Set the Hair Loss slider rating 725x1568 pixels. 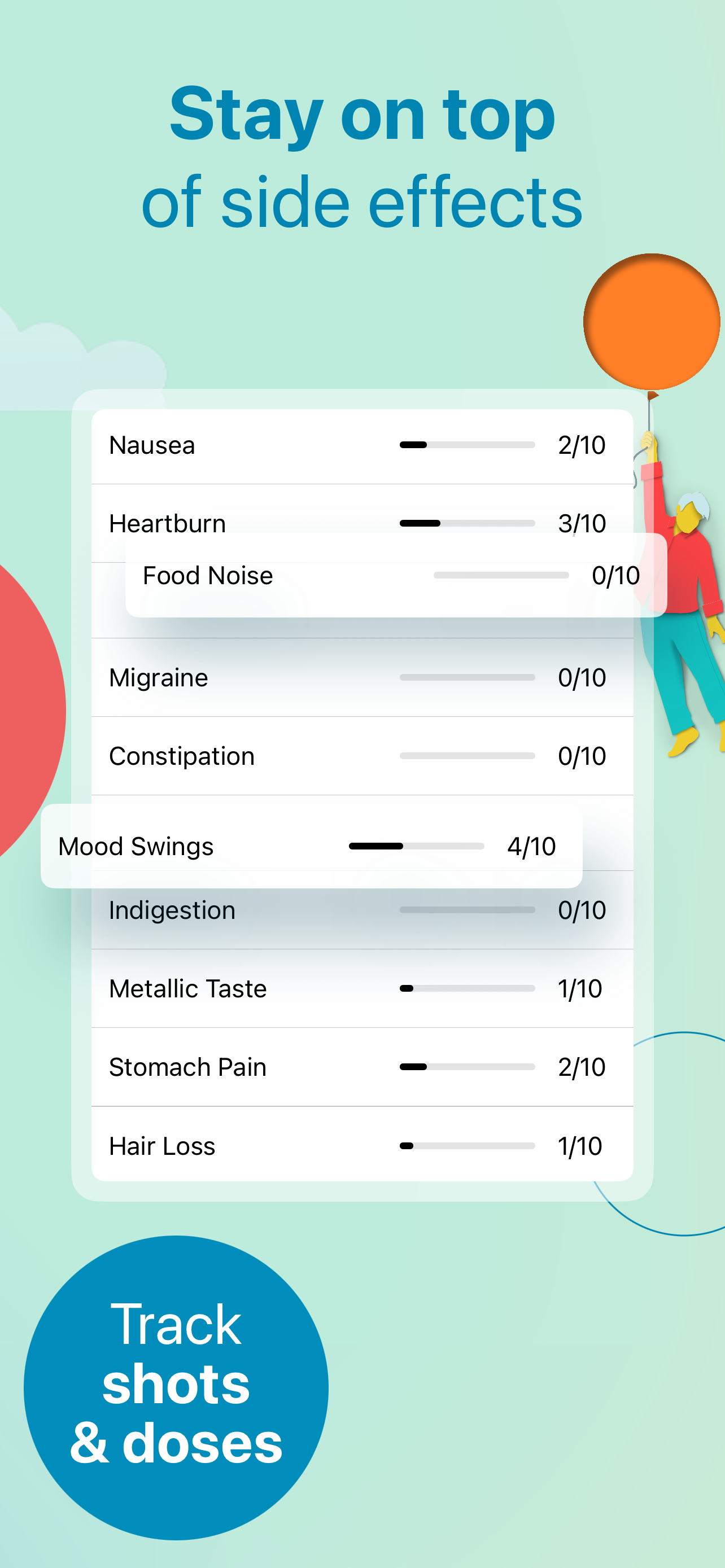tap(466, 1145)
